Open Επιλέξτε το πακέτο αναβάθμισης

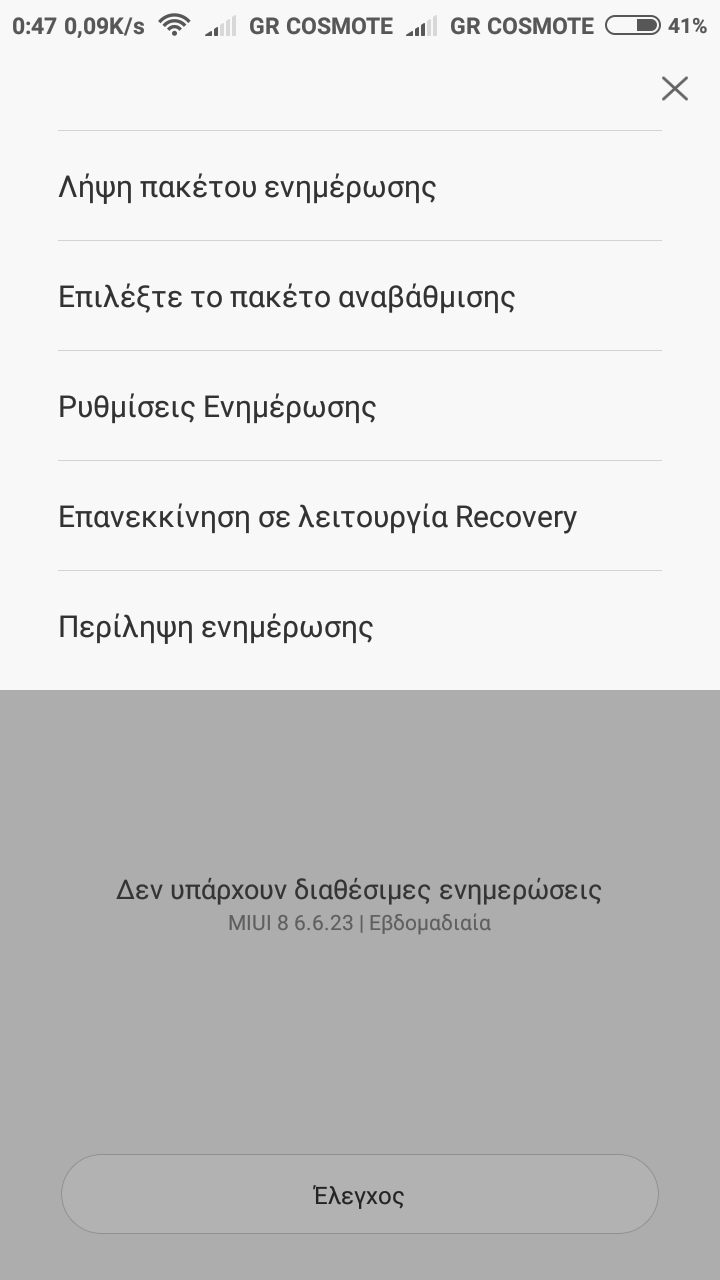click(x=287, y=297)
